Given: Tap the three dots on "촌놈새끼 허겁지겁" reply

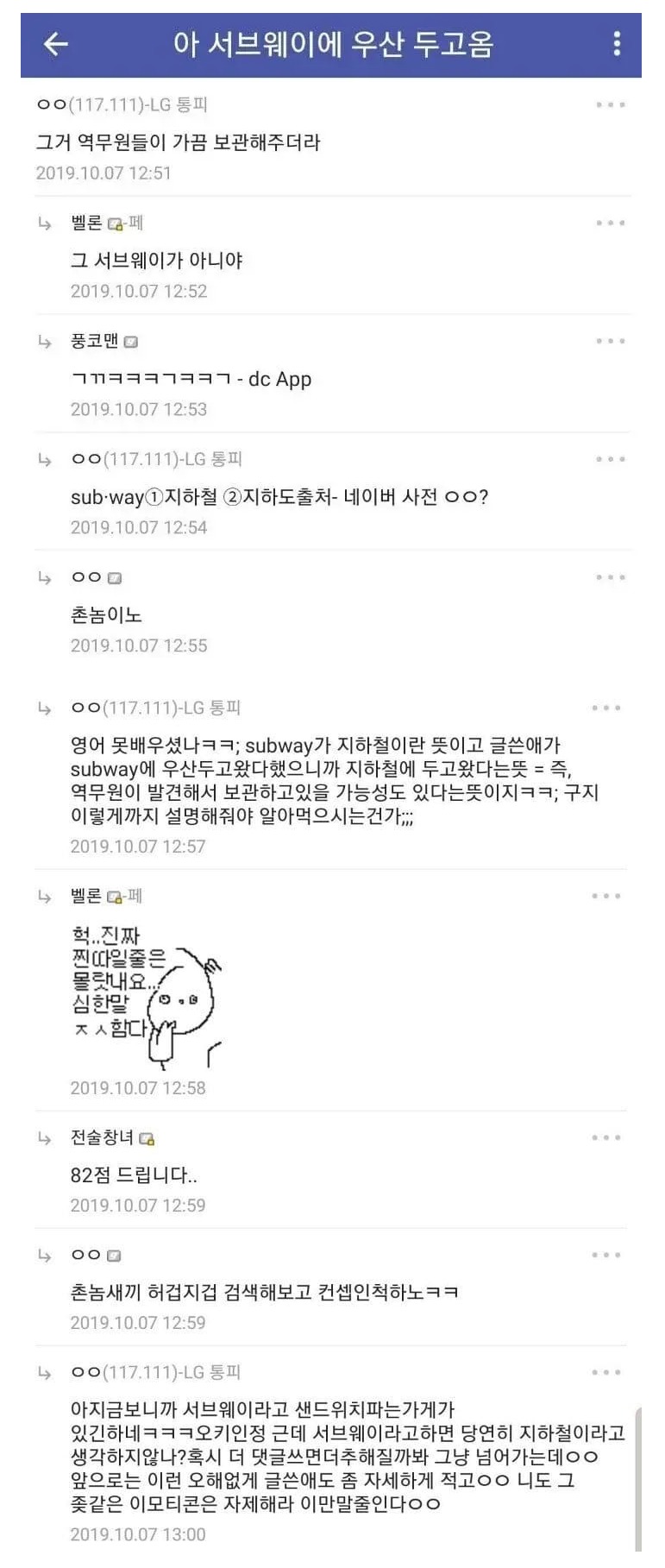Looking at the screenshot, I should (606, 1256).
